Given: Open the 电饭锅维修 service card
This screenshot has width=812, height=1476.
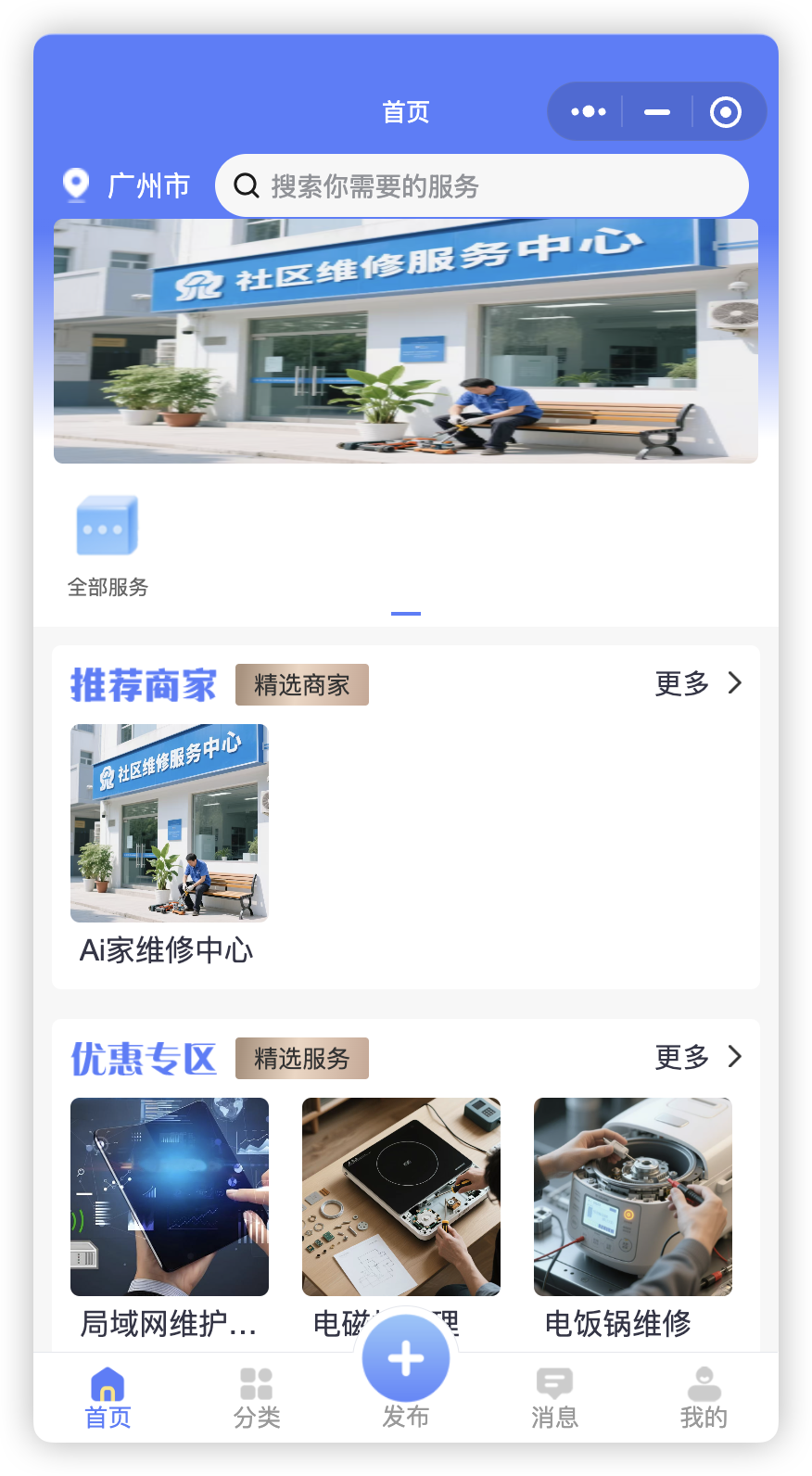Looking at the screenshot, I should (633, 1215).
